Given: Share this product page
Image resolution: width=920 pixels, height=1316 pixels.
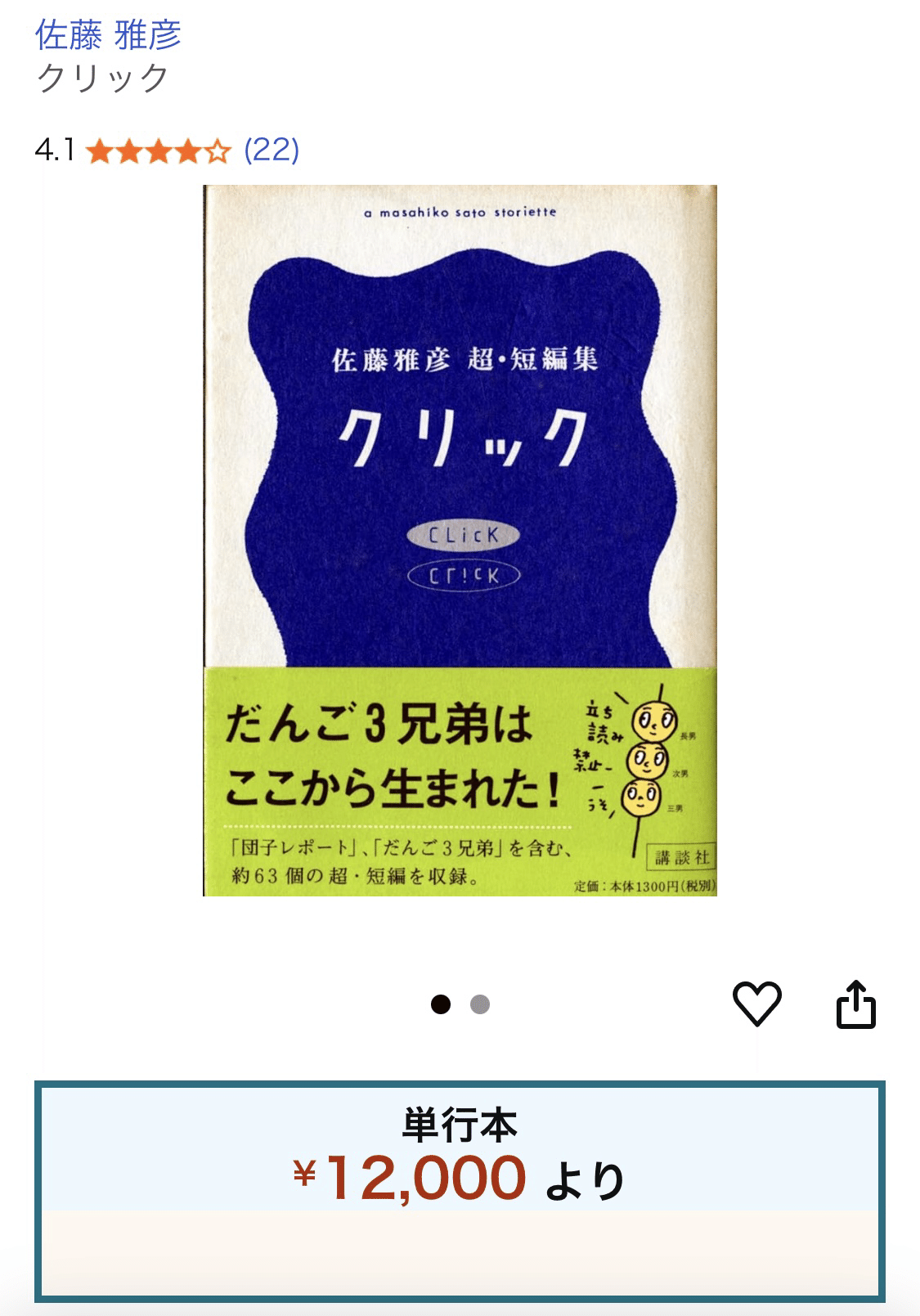Looking at the screenshot, I should tap(855, 1004).
